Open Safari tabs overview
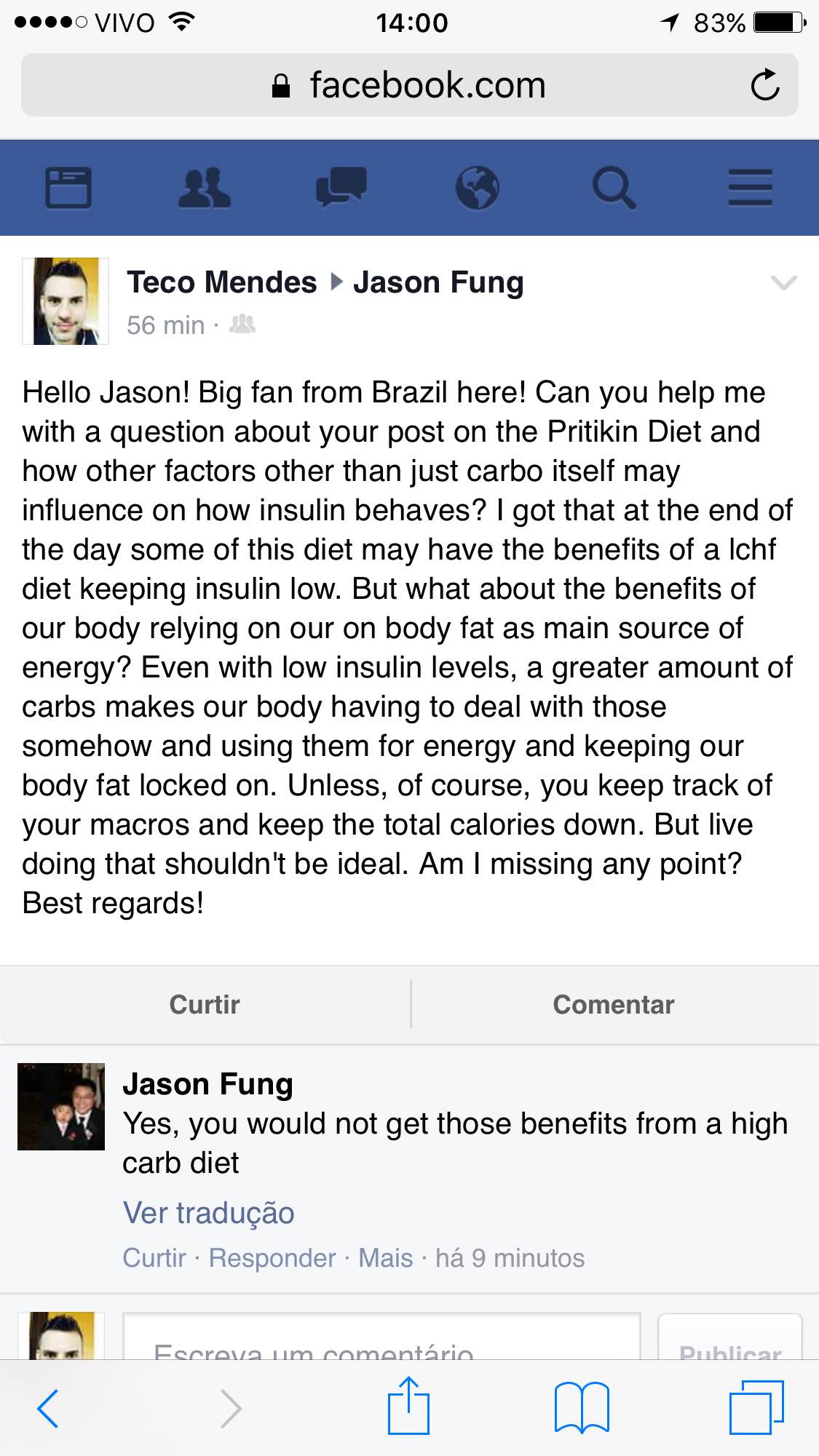This screenshot has height=1456, width=819. (x=756, y=1407)
